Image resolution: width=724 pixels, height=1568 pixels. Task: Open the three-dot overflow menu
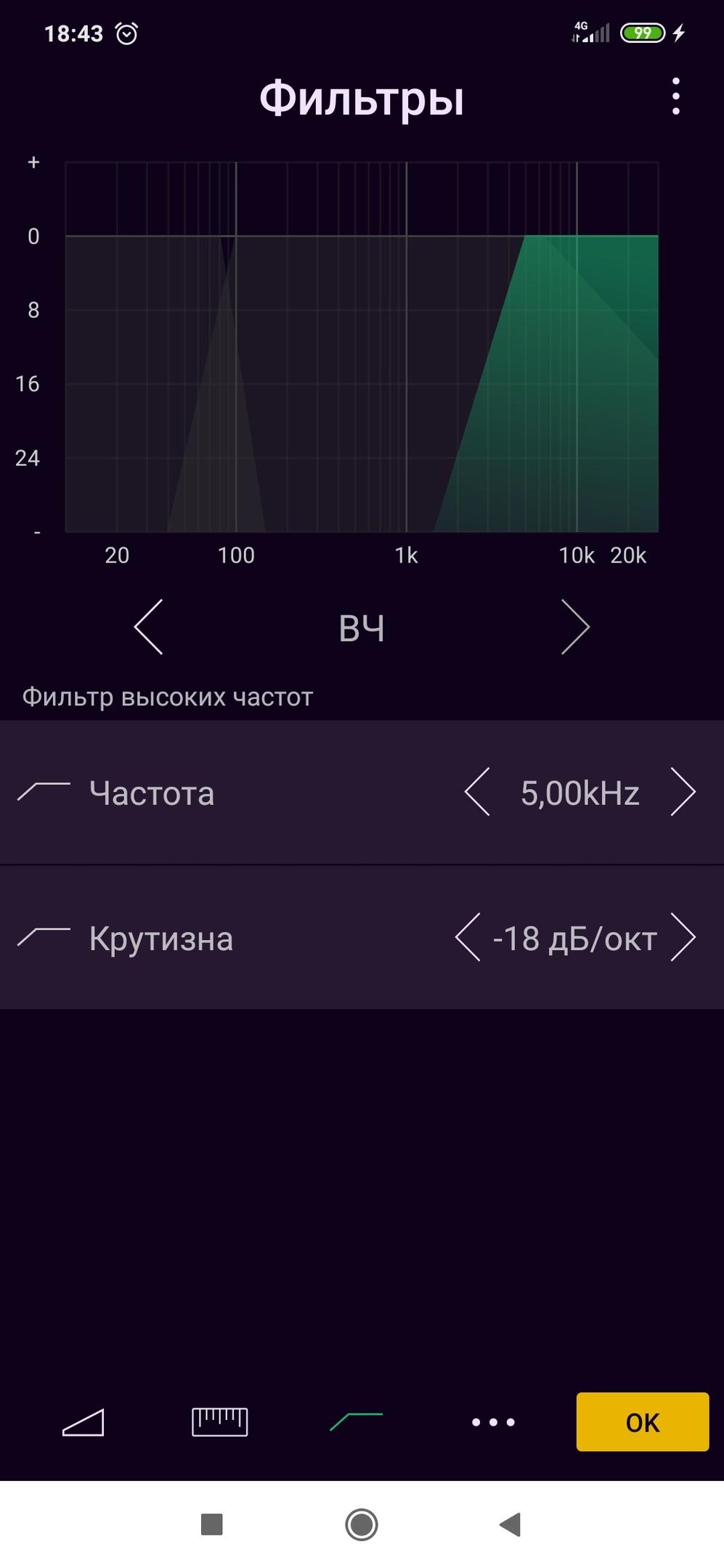[676, 97]
